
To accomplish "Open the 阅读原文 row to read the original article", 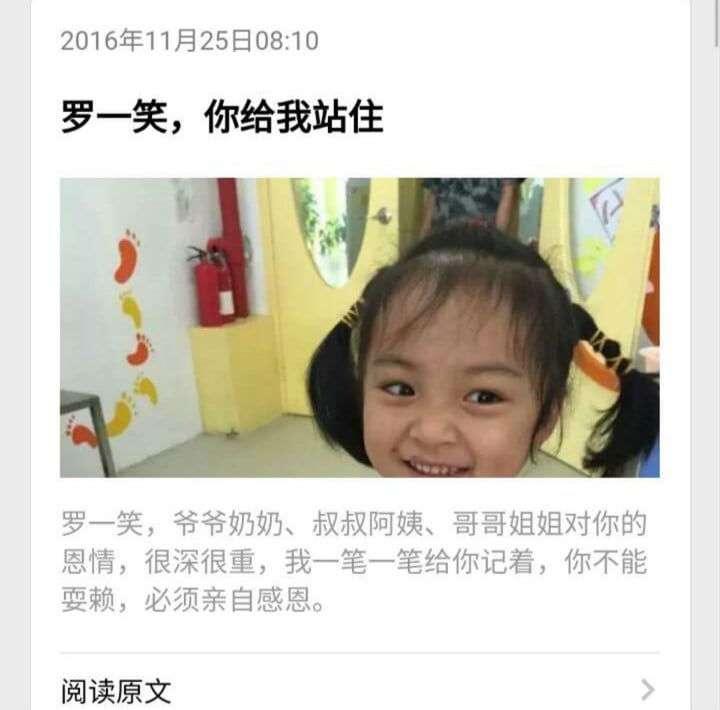I will 358,690.
